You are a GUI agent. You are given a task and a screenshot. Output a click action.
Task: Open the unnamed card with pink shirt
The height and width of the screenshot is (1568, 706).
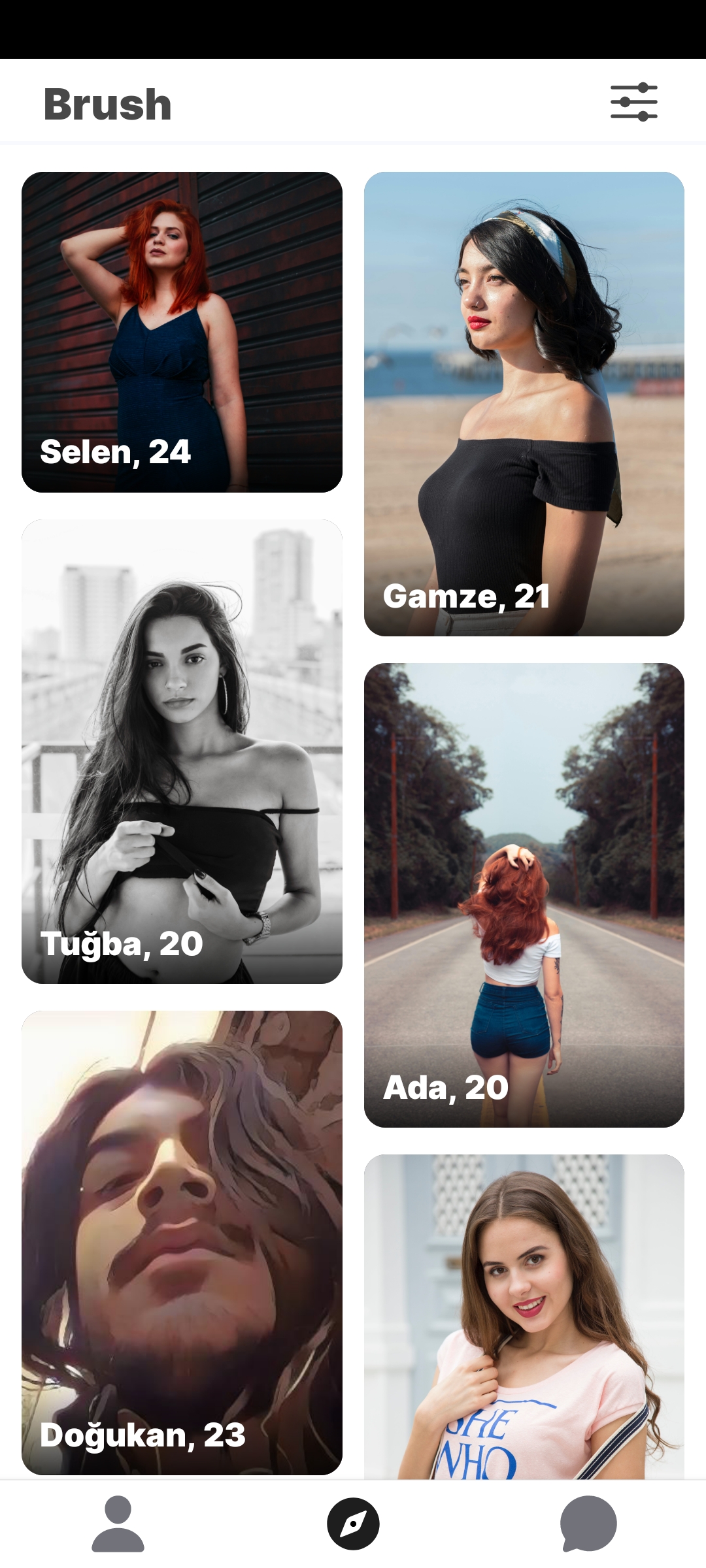(524, 1316)
